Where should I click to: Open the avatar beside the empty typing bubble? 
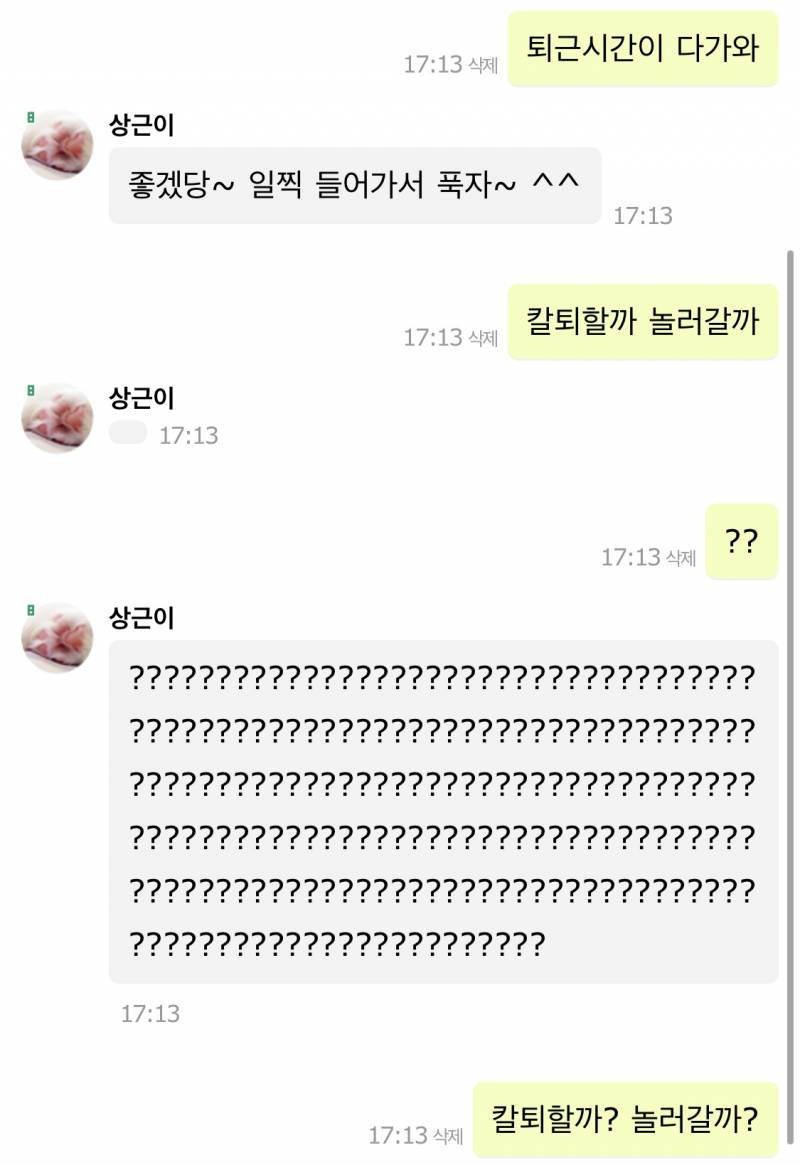(55, 415)
